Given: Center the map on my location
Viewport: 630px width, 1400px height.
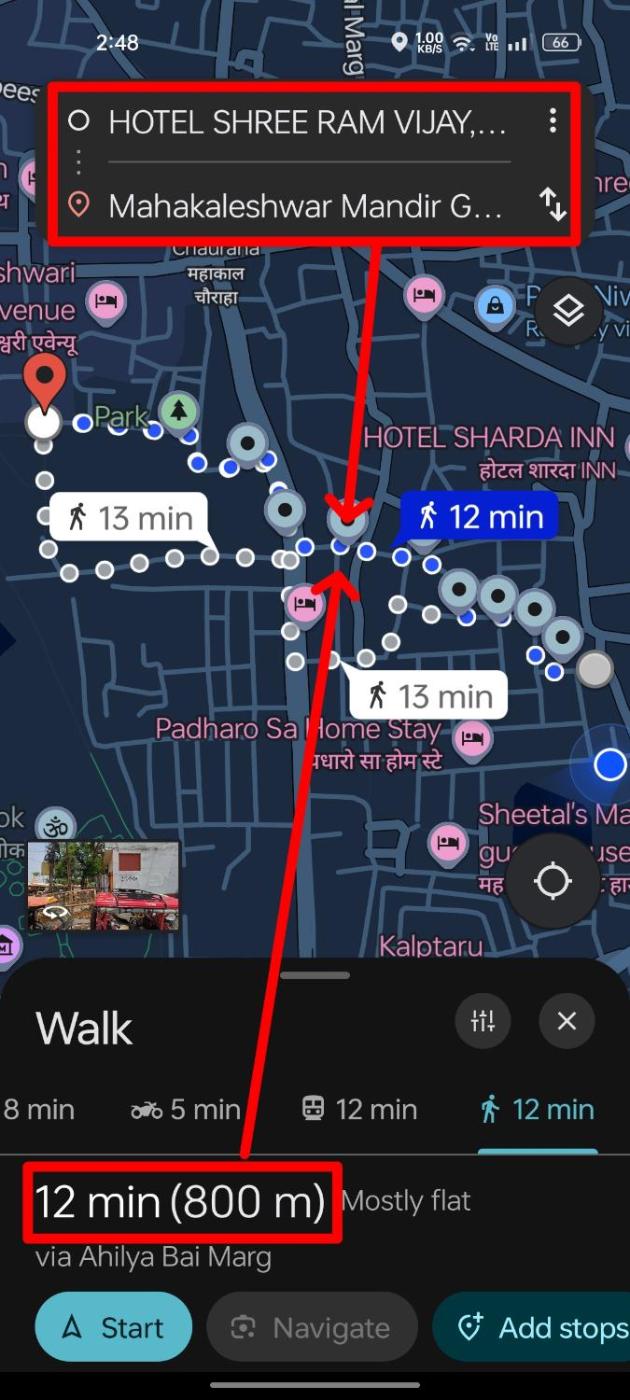Looking at the screenshot, I should pos(552,882).
